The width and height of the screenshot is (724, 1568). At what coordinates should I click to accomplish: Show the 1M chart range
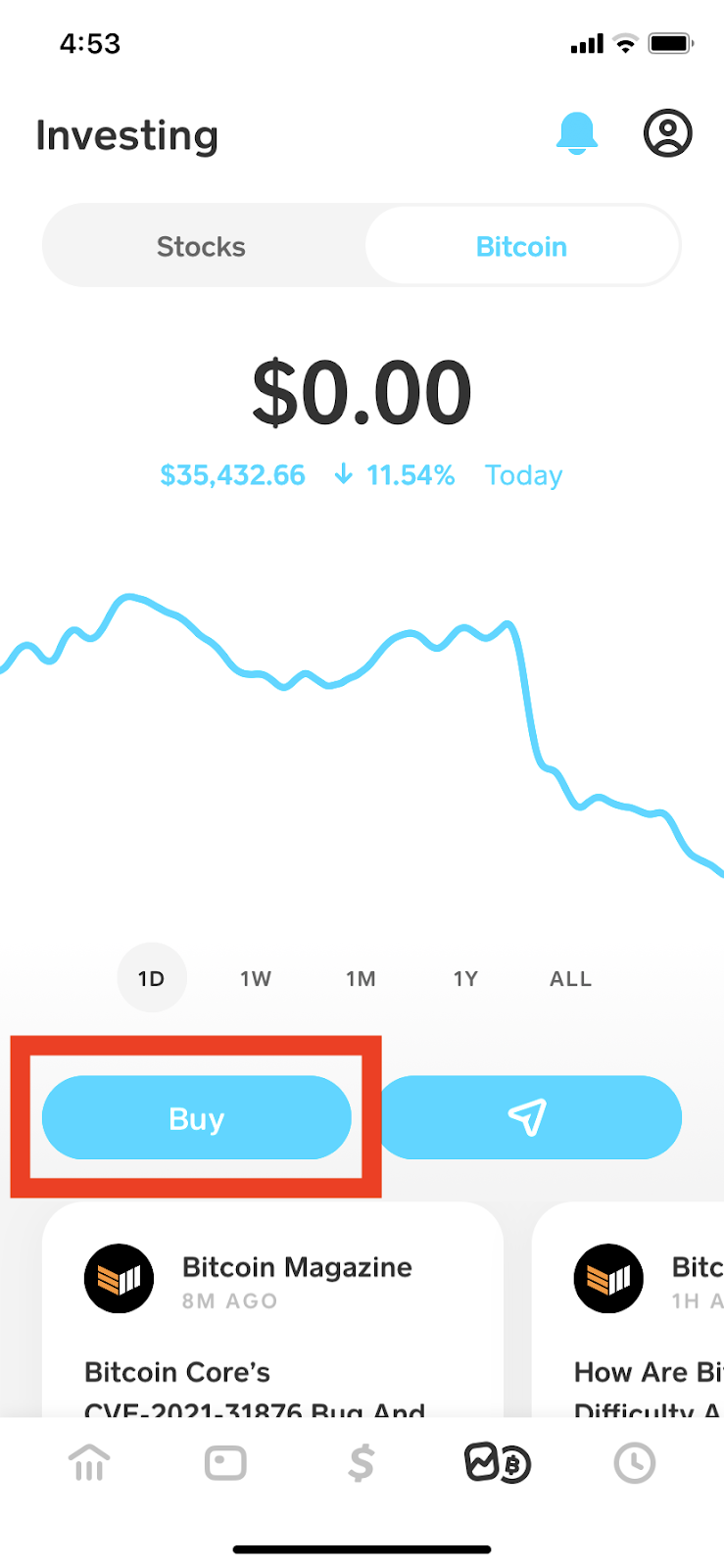click(x=361, y=978)
